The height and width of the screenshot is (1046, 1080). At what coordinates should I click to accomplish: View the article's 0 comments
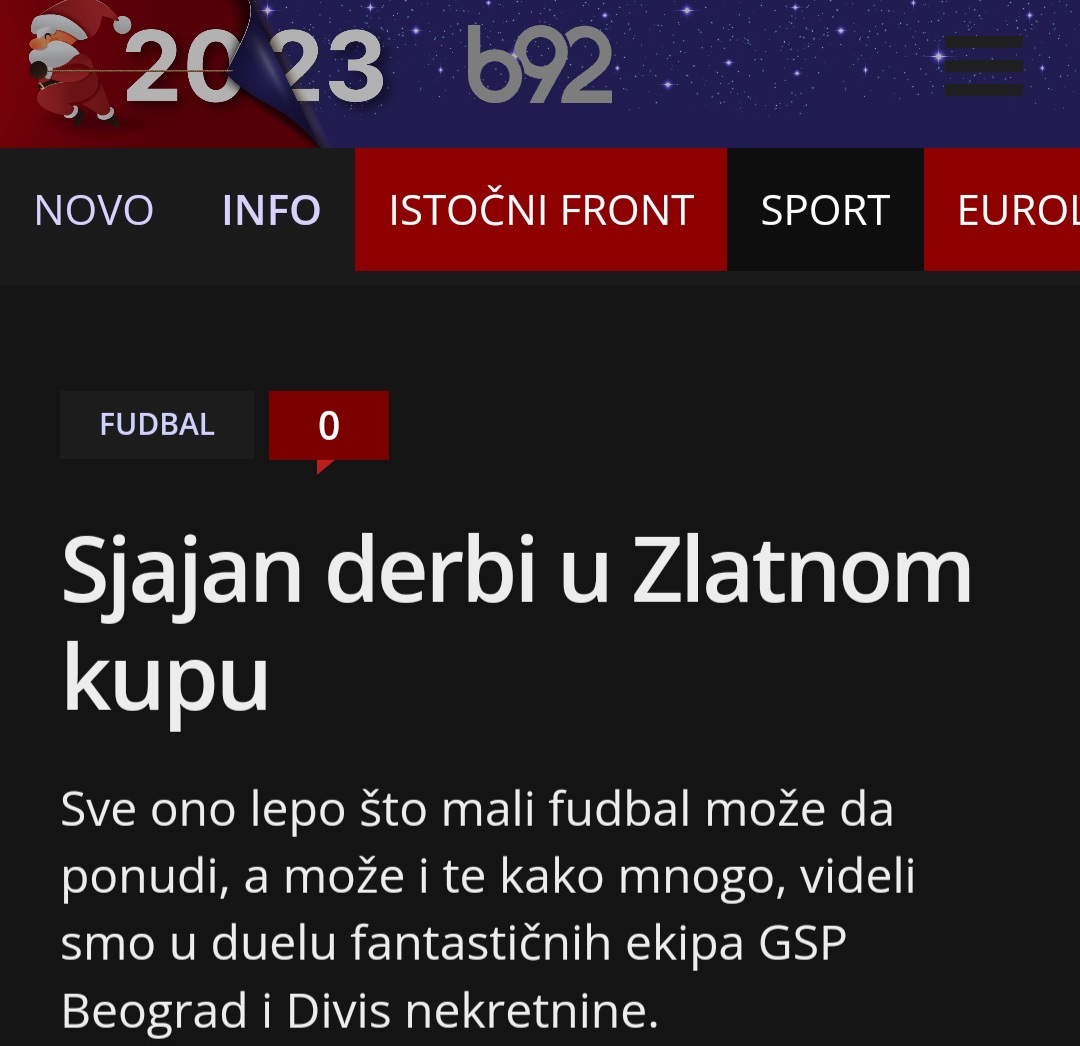click(x=329, y=426)
